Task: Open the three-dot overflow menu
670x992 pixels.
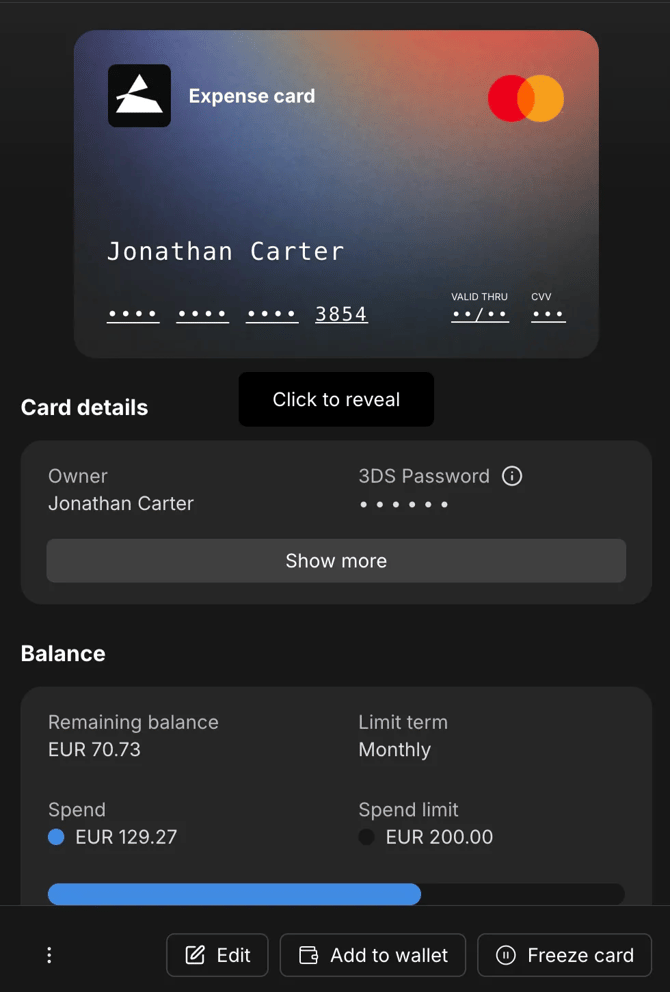Action: click(x=49, y=955)
